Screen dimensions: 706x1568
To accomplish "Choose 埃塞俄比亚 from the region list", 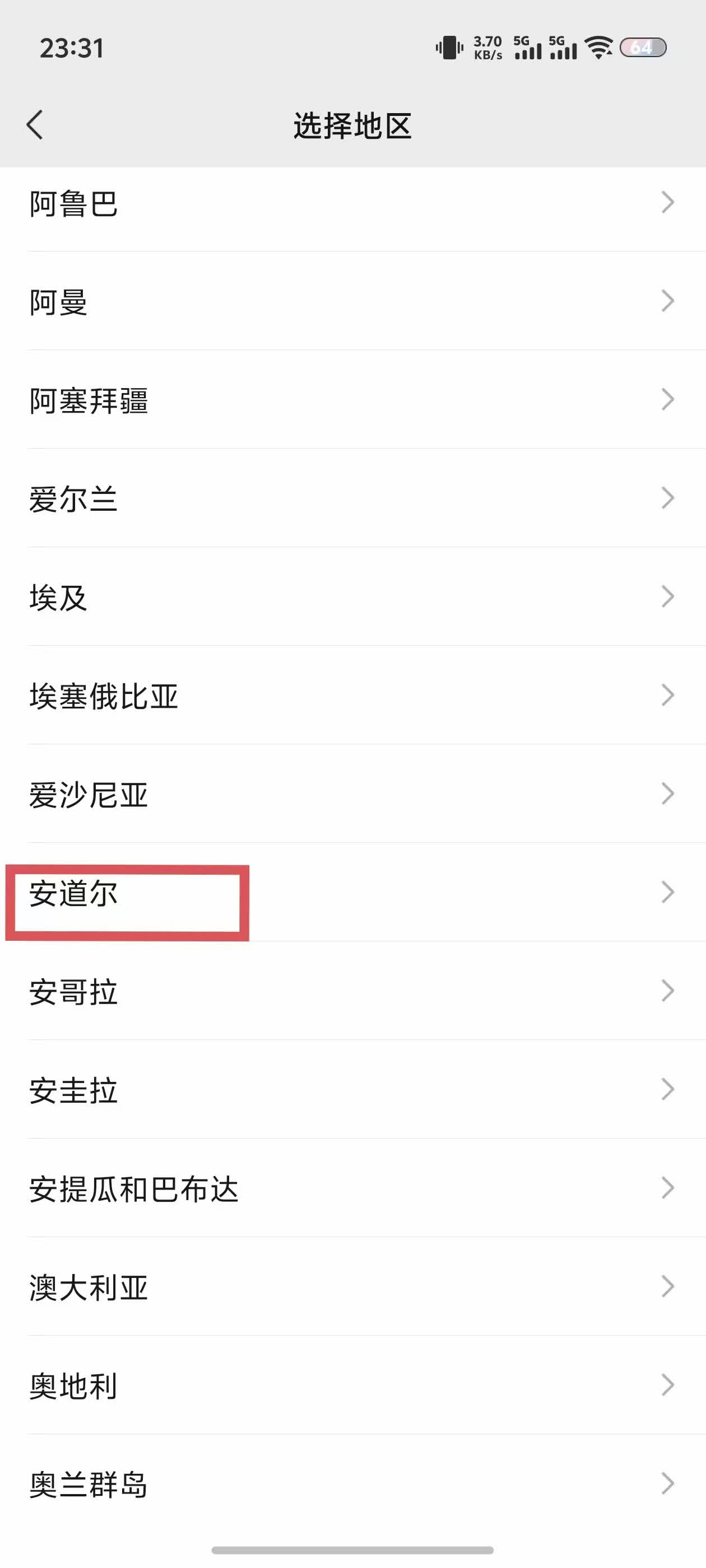I will click(352, 695).
